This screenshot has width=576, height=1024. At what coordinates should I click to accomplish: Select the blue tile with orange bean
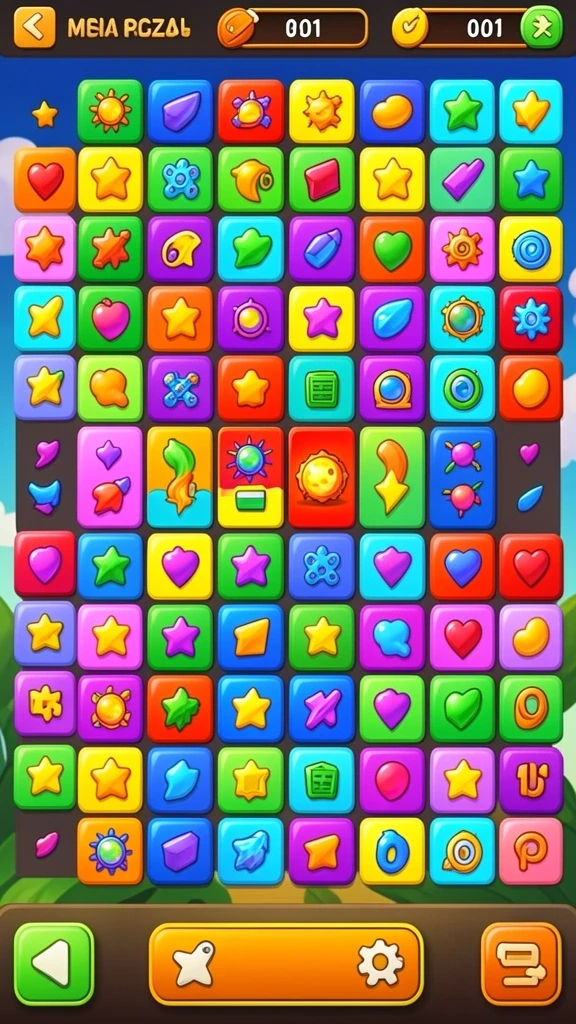click(392, 111)
